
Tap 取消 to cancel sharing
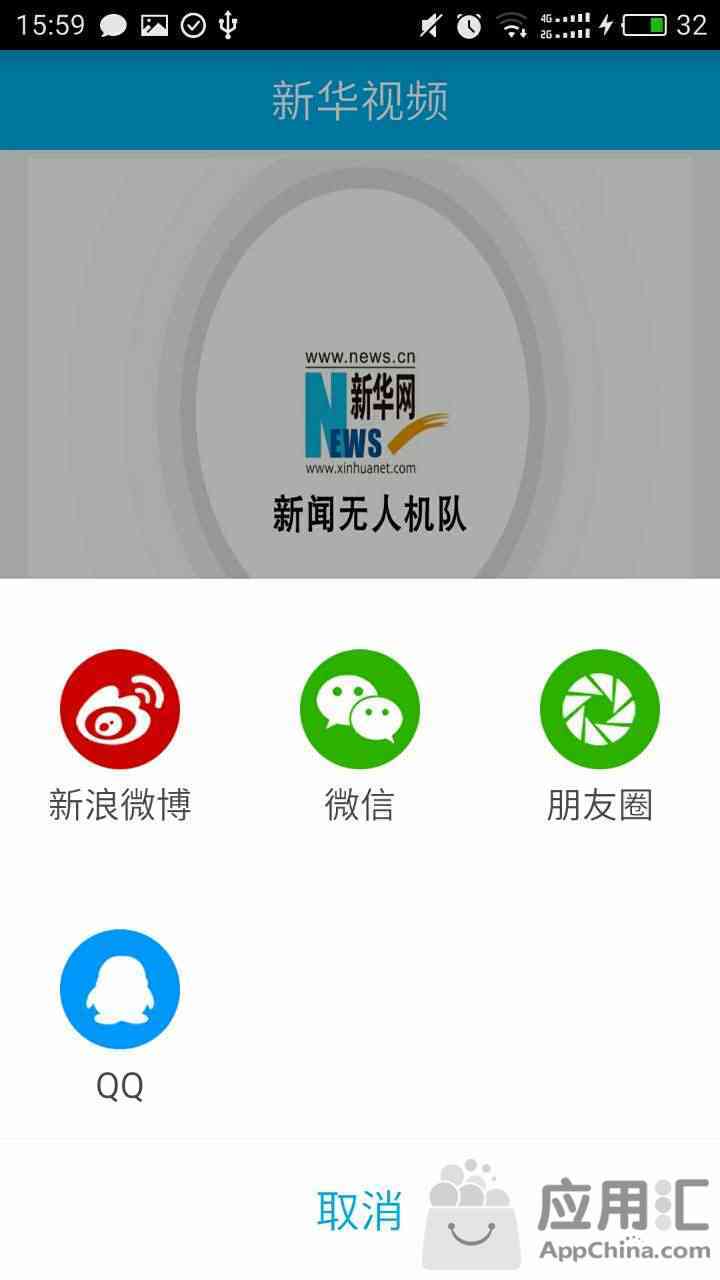coord(360,1211)
